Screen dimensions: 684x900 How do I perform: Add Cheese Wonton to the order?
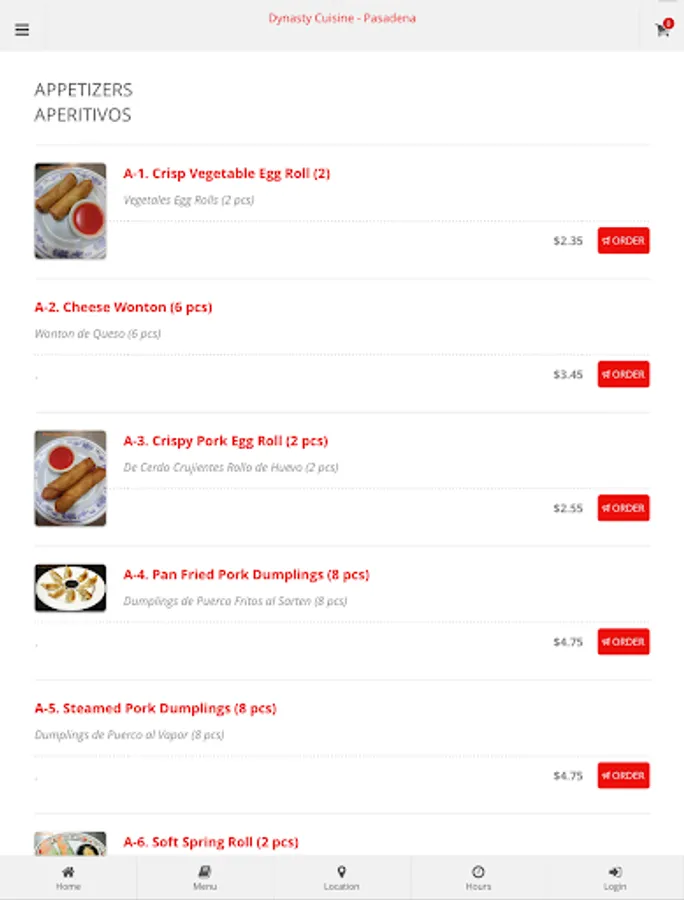(x=623, y=374)
